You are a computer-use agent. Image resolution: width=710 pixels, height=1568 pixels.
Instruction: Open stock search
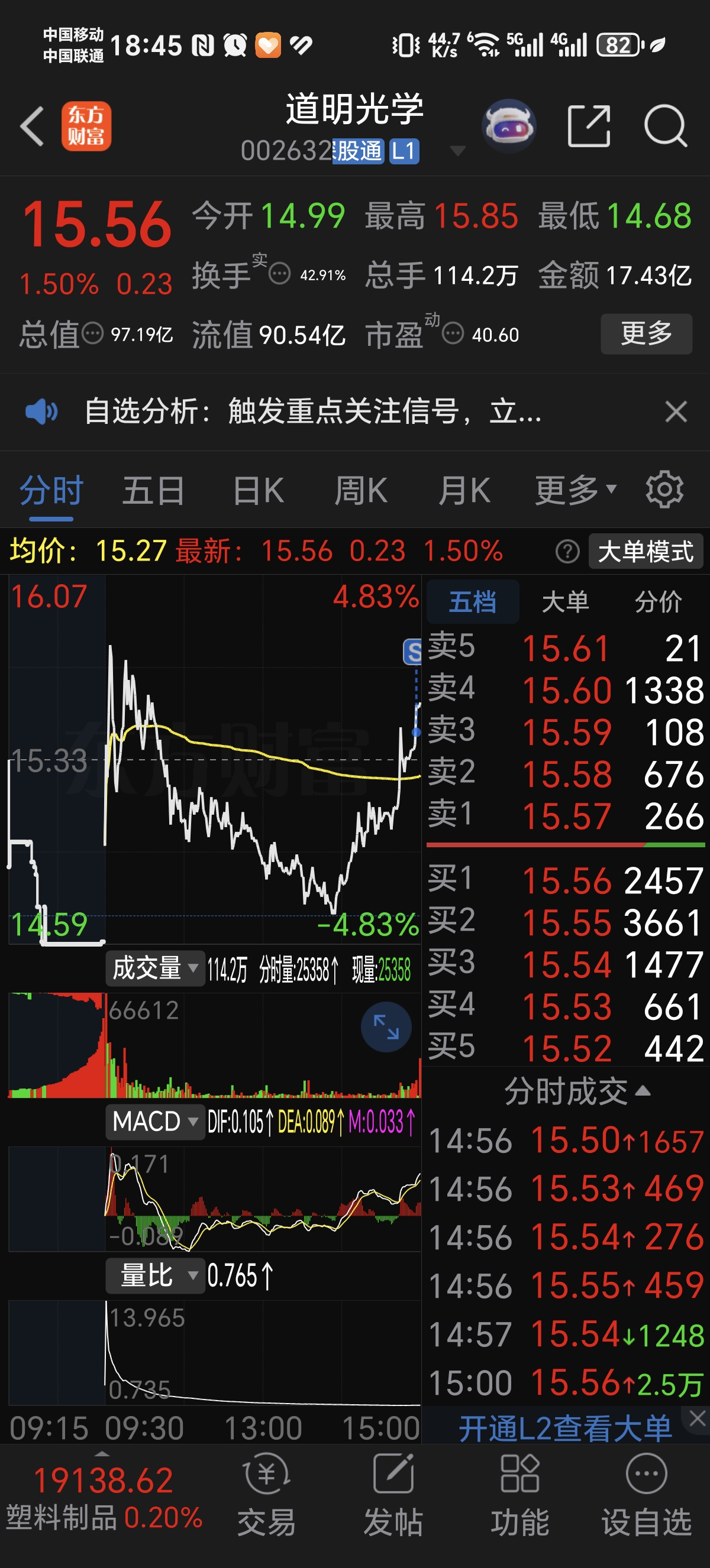coord(665,126)
